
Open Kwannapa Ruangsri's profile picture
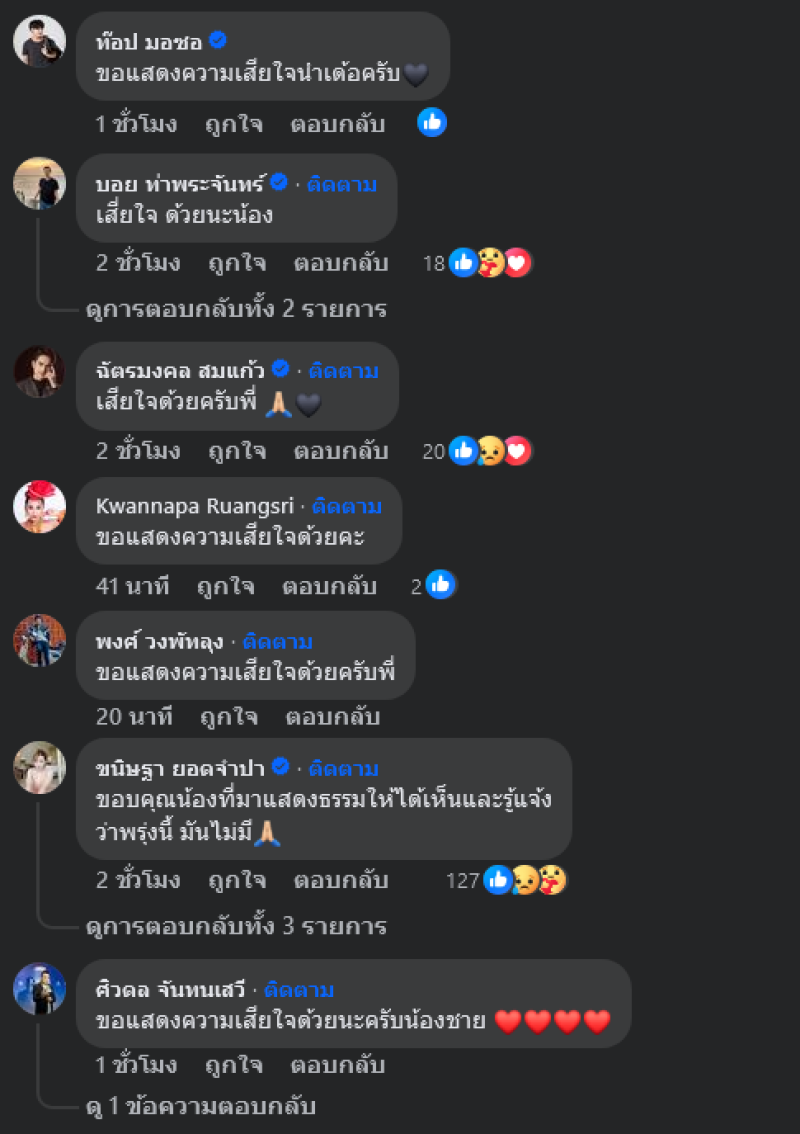[x=39, y=507]
